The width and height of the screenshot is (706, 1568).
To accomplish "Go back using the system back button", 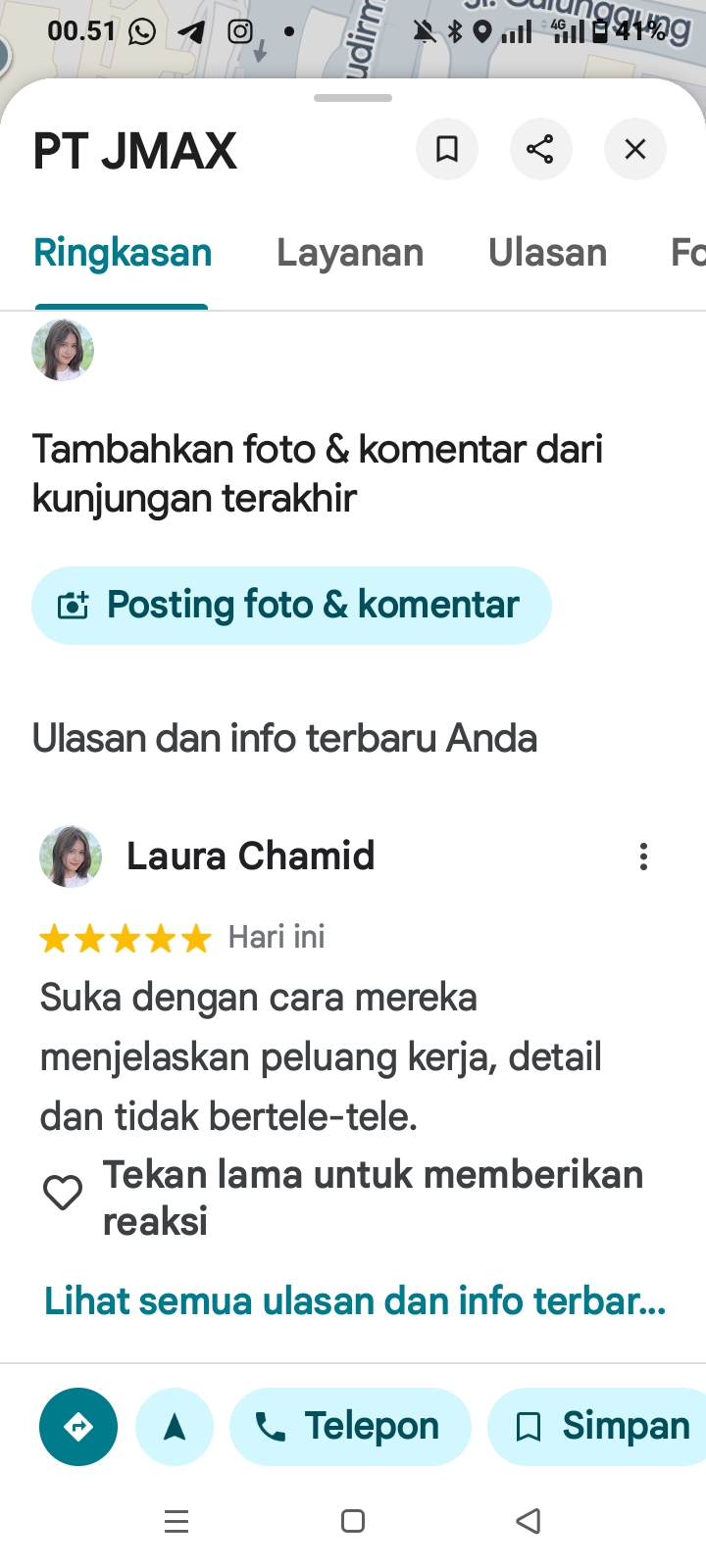I will [x=528, y=1521].
